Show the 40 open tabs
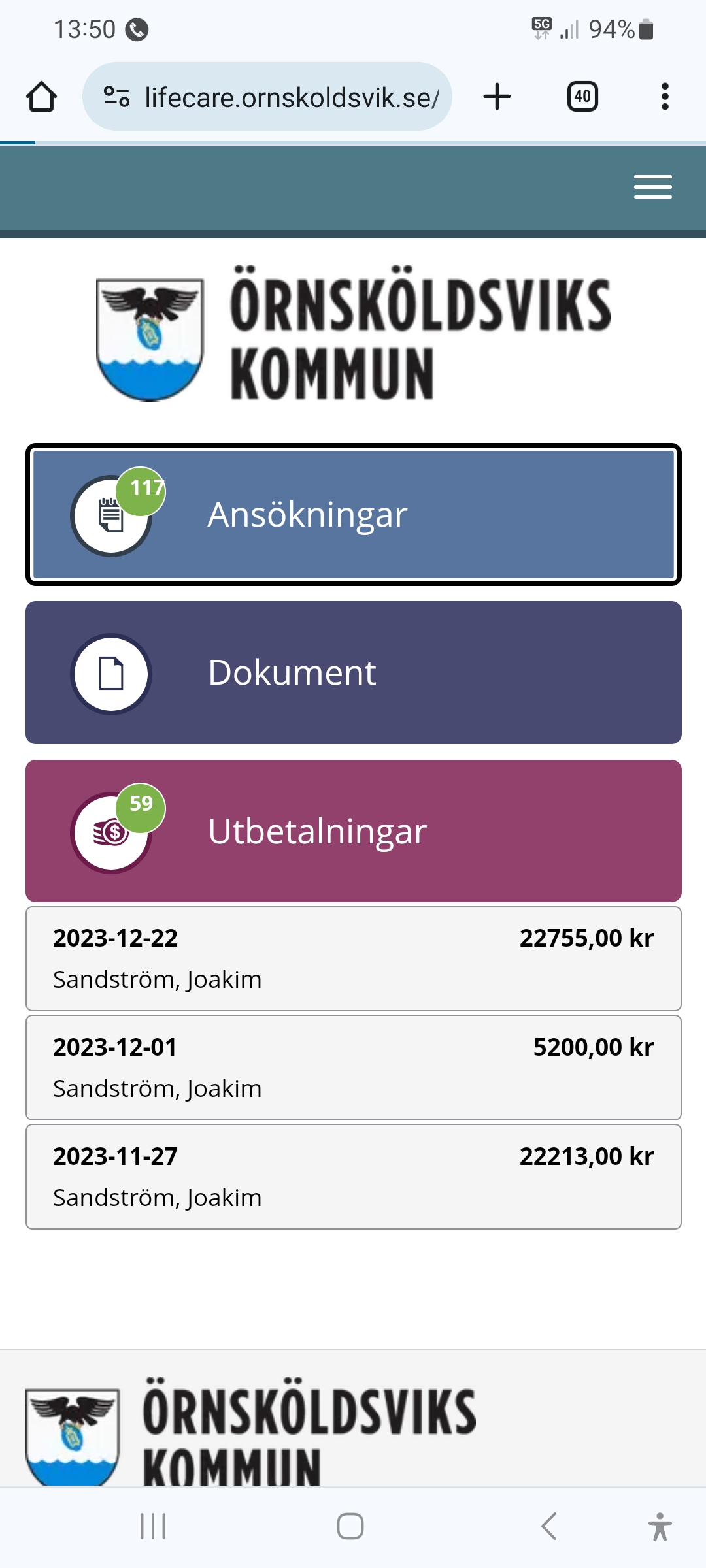 tap(582, 97)
